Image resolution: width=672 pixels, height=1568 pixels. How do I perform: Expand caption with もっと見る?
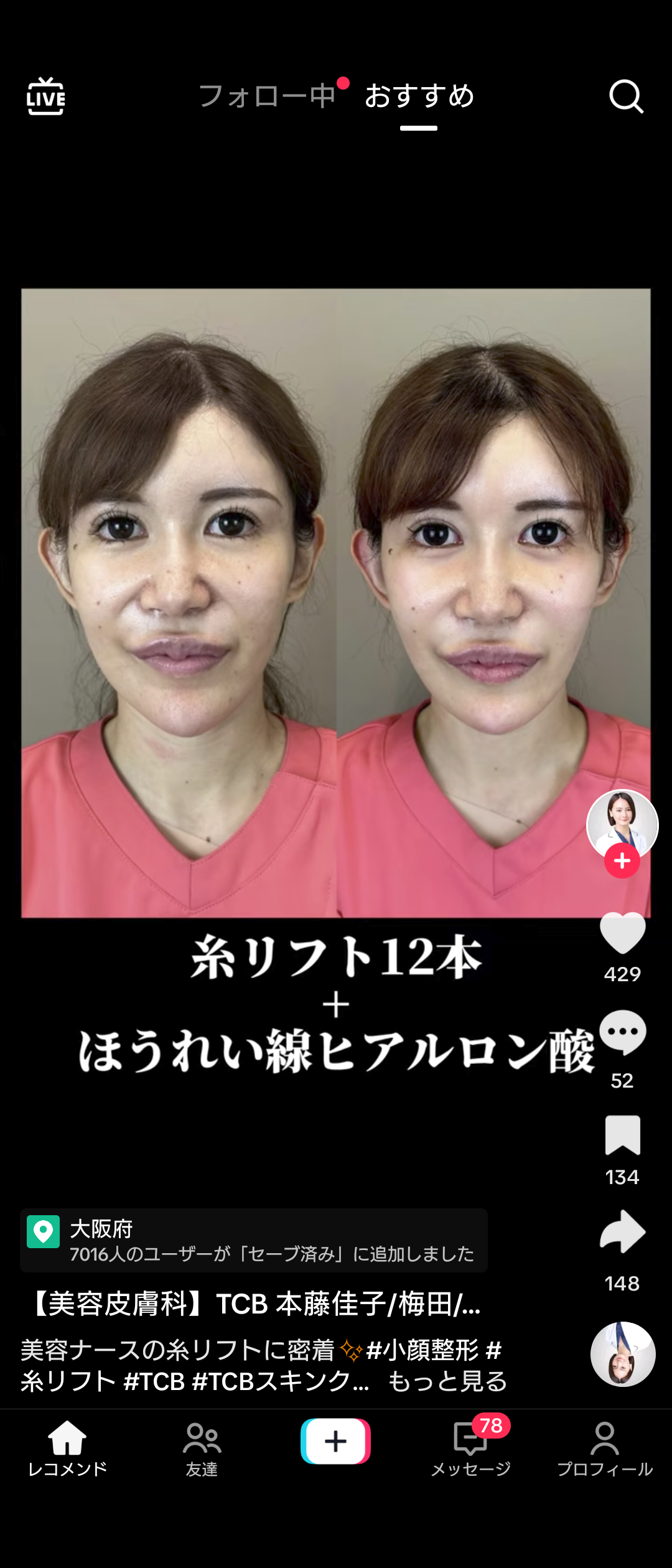(447, 1381)
